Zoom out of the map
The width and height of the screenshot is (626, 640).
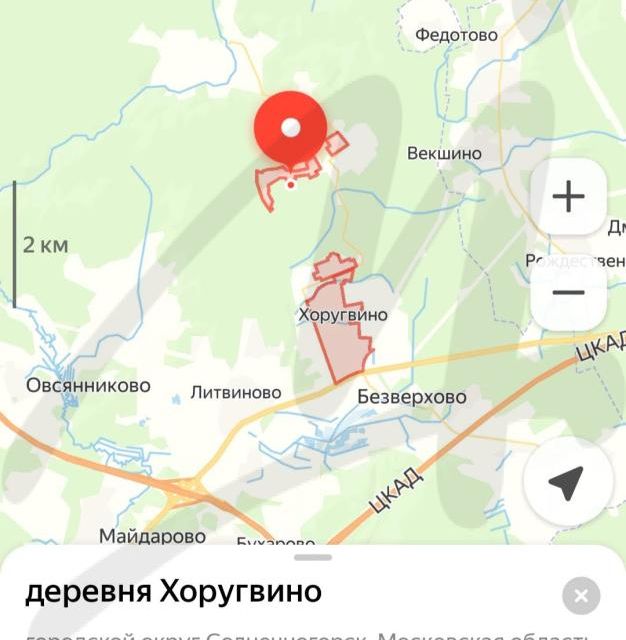pyautogui.click(x=568, y=292)
